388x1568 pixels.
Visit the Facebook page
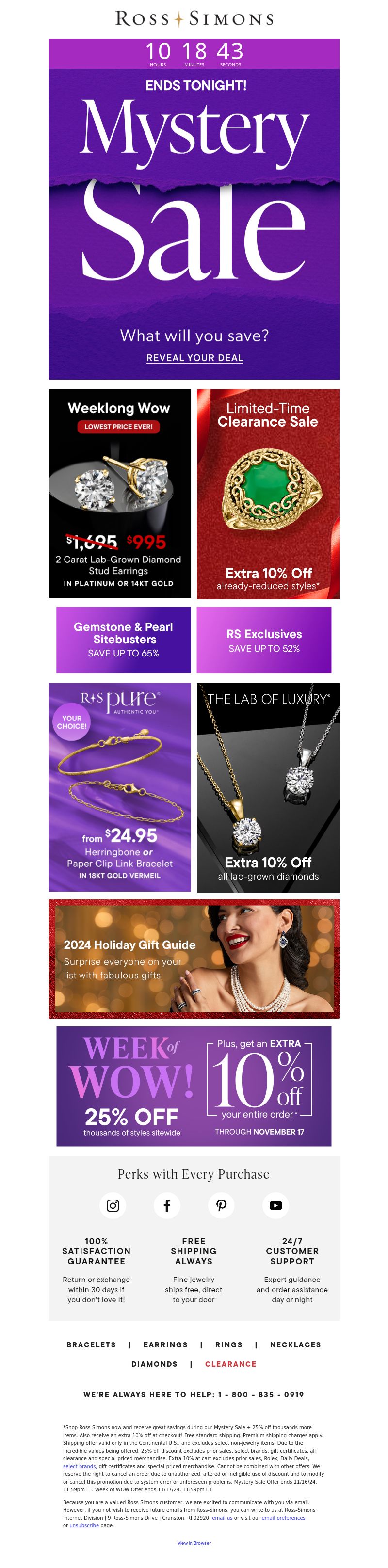(x=167, y=1205)
